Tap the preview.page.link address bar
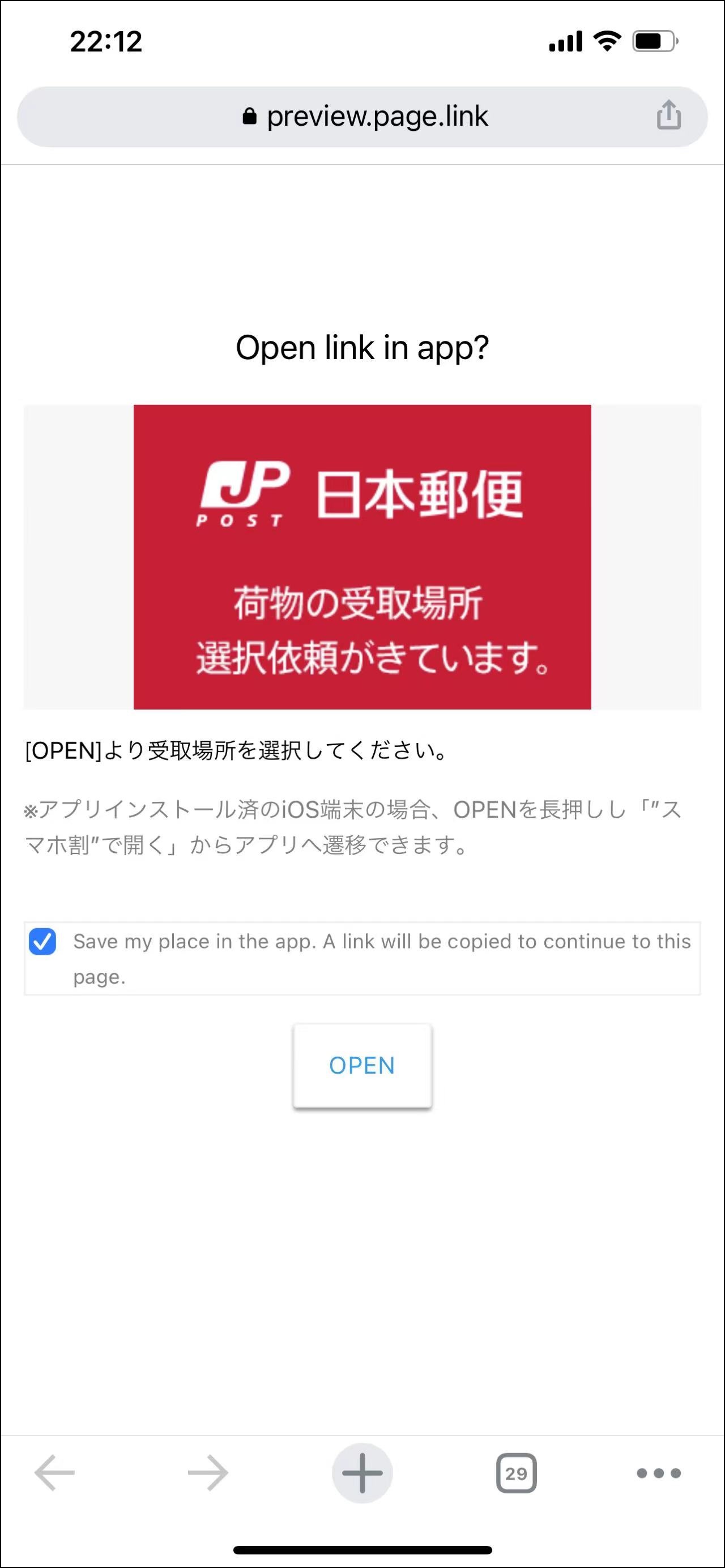Viewport: 725px width, 1568px height. coord(364,116)
